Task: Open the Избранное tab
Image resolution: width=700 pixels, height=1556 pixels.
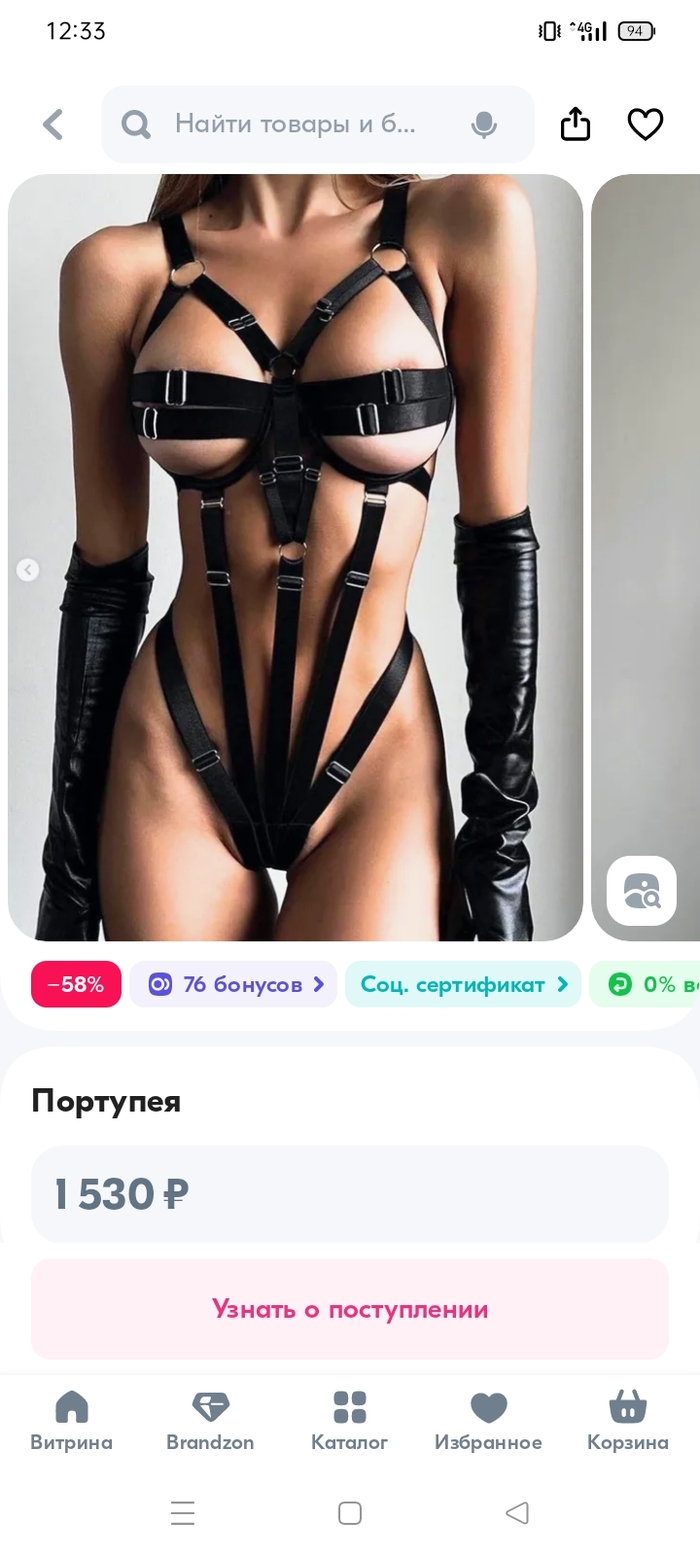Action: pos(488,1420)
